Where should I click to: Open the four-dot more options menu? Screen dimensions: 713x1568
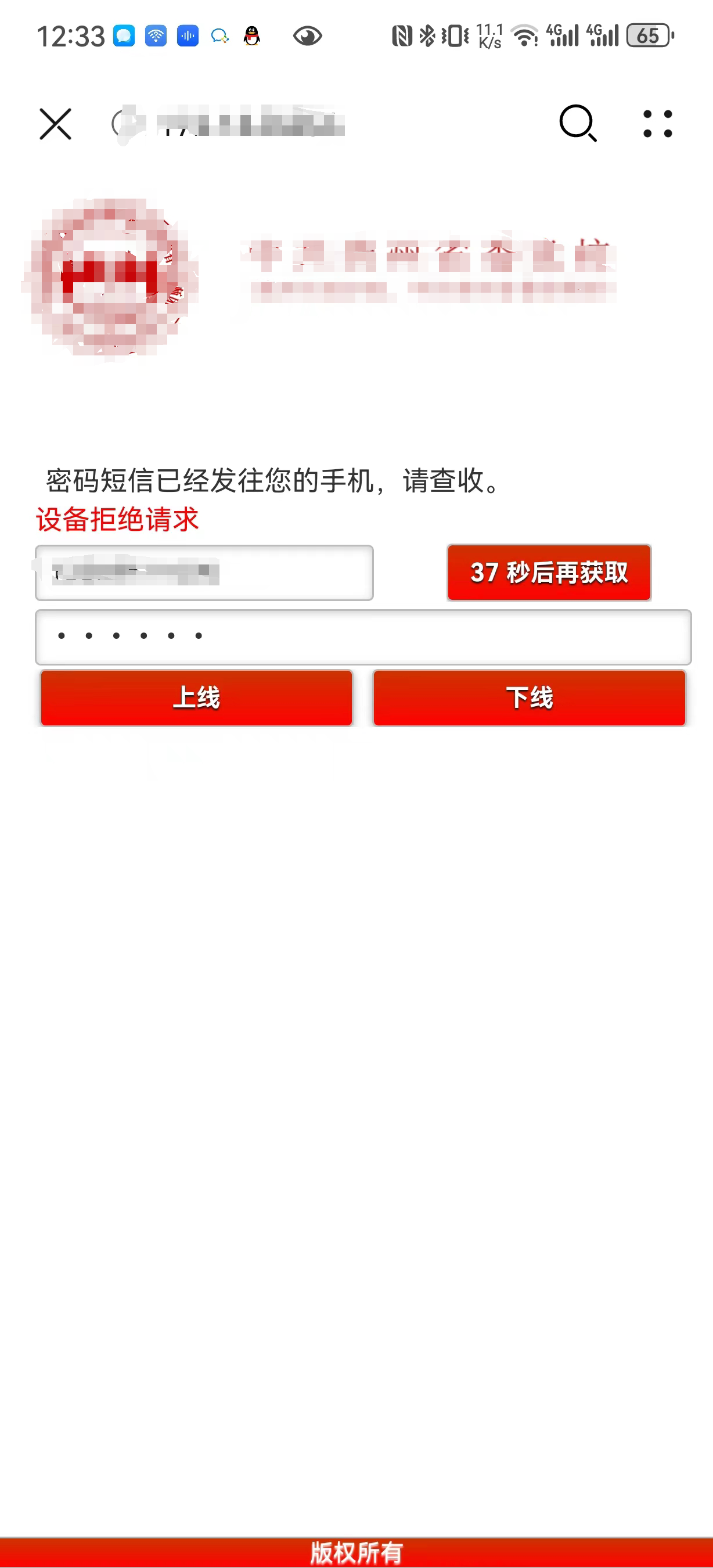pos(658,124)
